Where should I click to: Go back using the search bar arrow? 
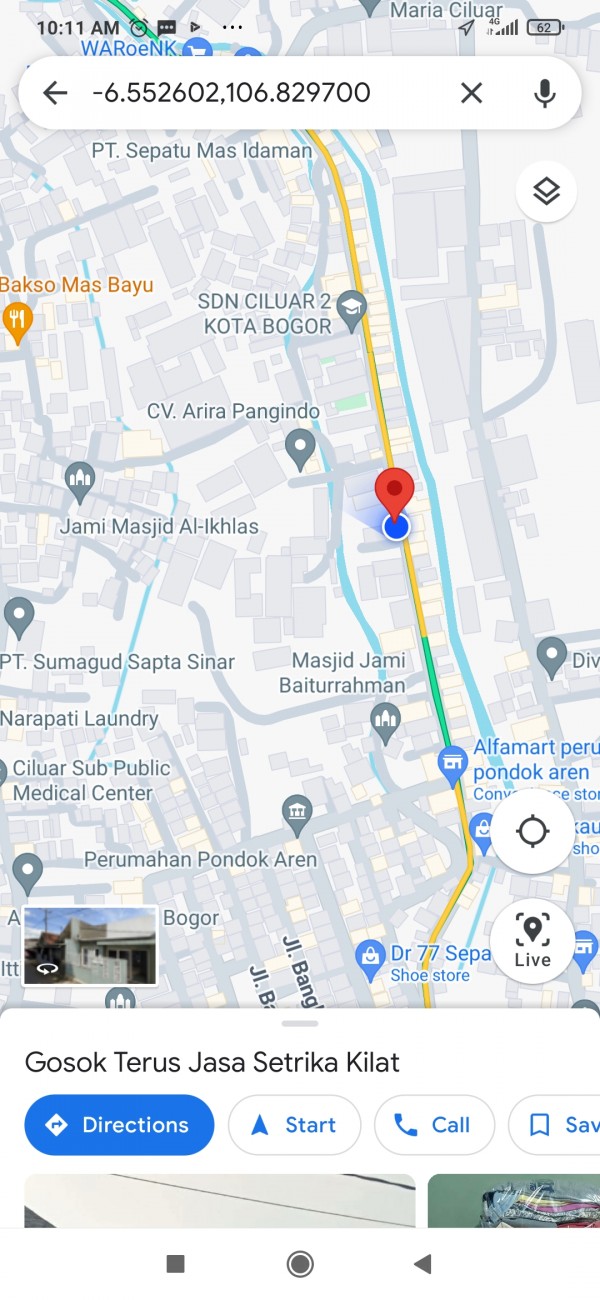coord(55,93)
